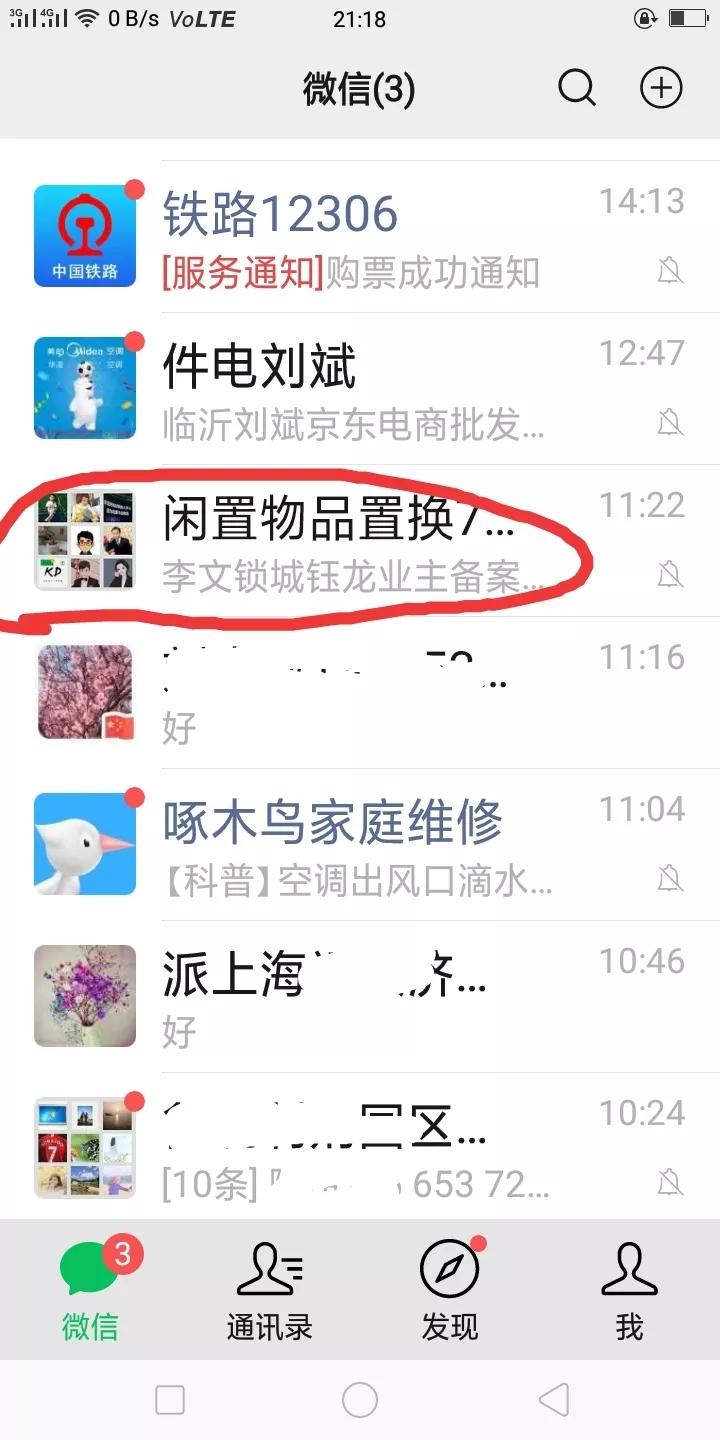
Task: Tap the plus icon to add a chat
Action: click(x=660, y=88)
